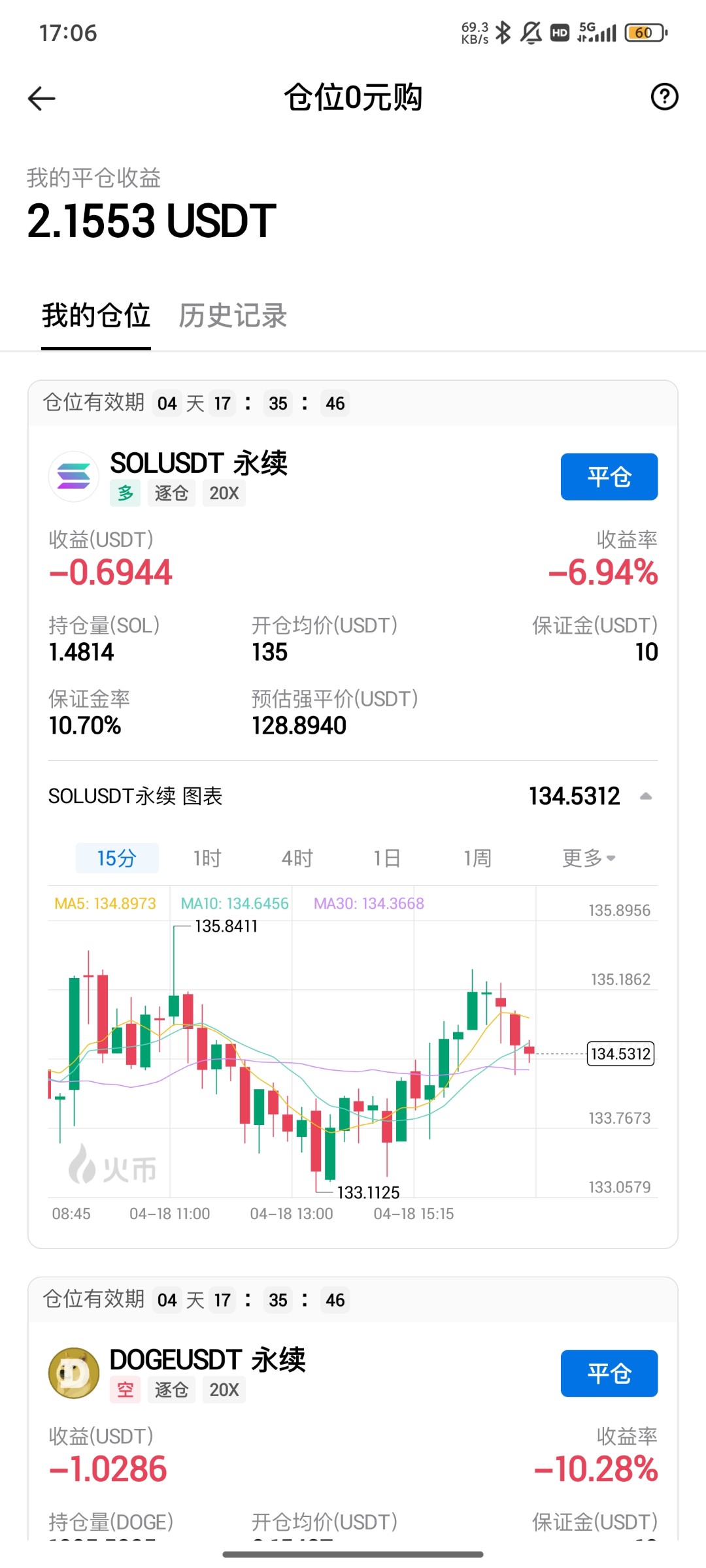Switch chart to 1时 interval
Screen dimensions: 706x1568
click(x=207, y=858)
